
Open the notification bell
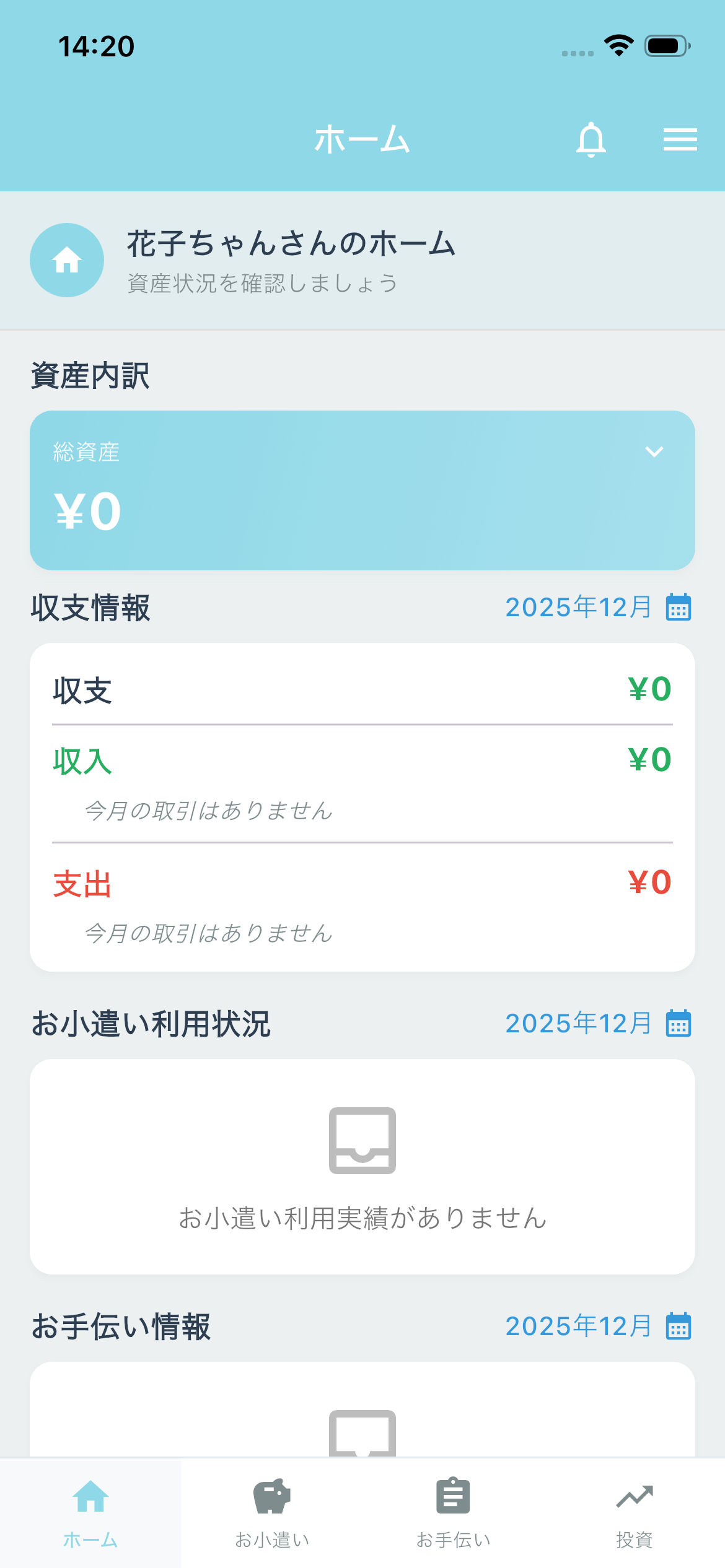tap(592, 139)
